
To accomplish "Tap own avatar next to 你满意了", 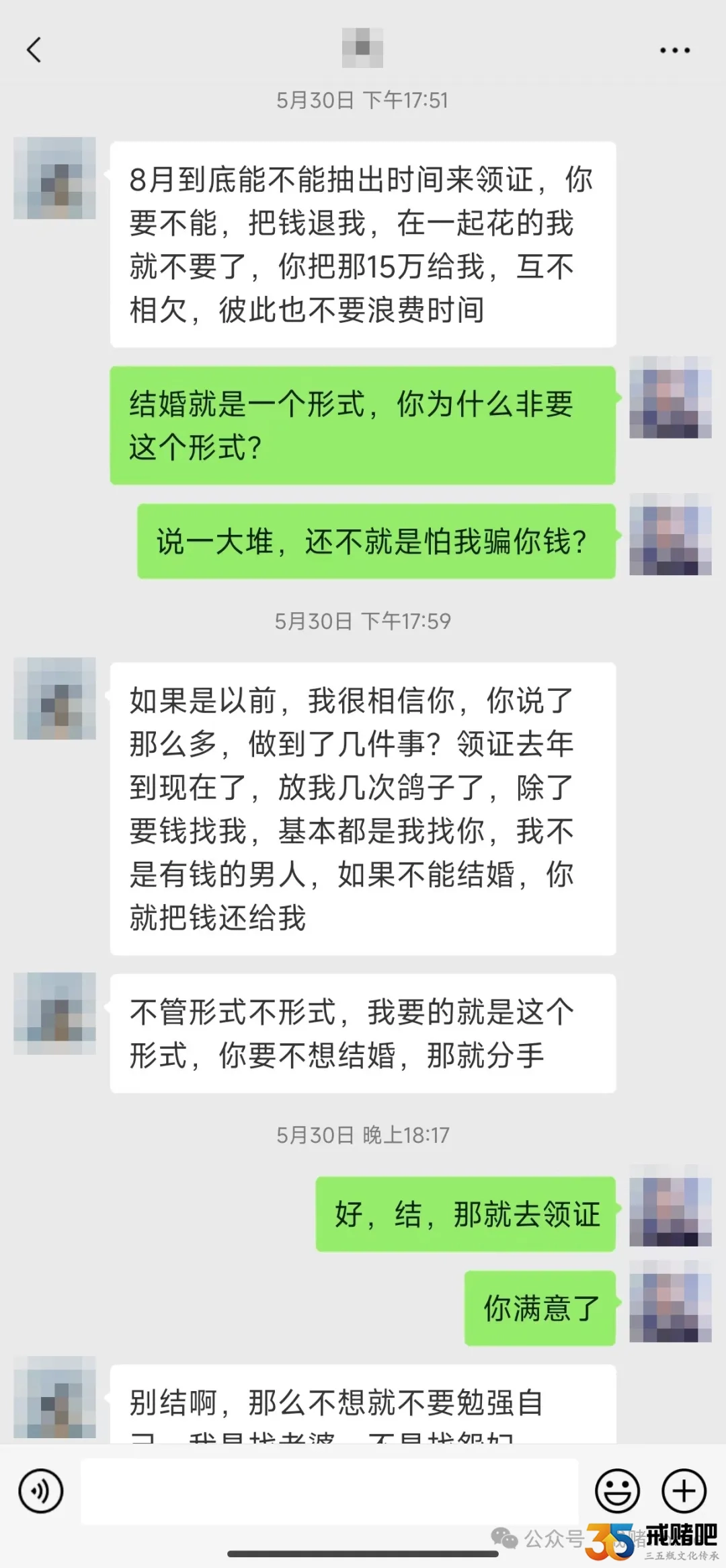I will click(x=670, y=1302).
